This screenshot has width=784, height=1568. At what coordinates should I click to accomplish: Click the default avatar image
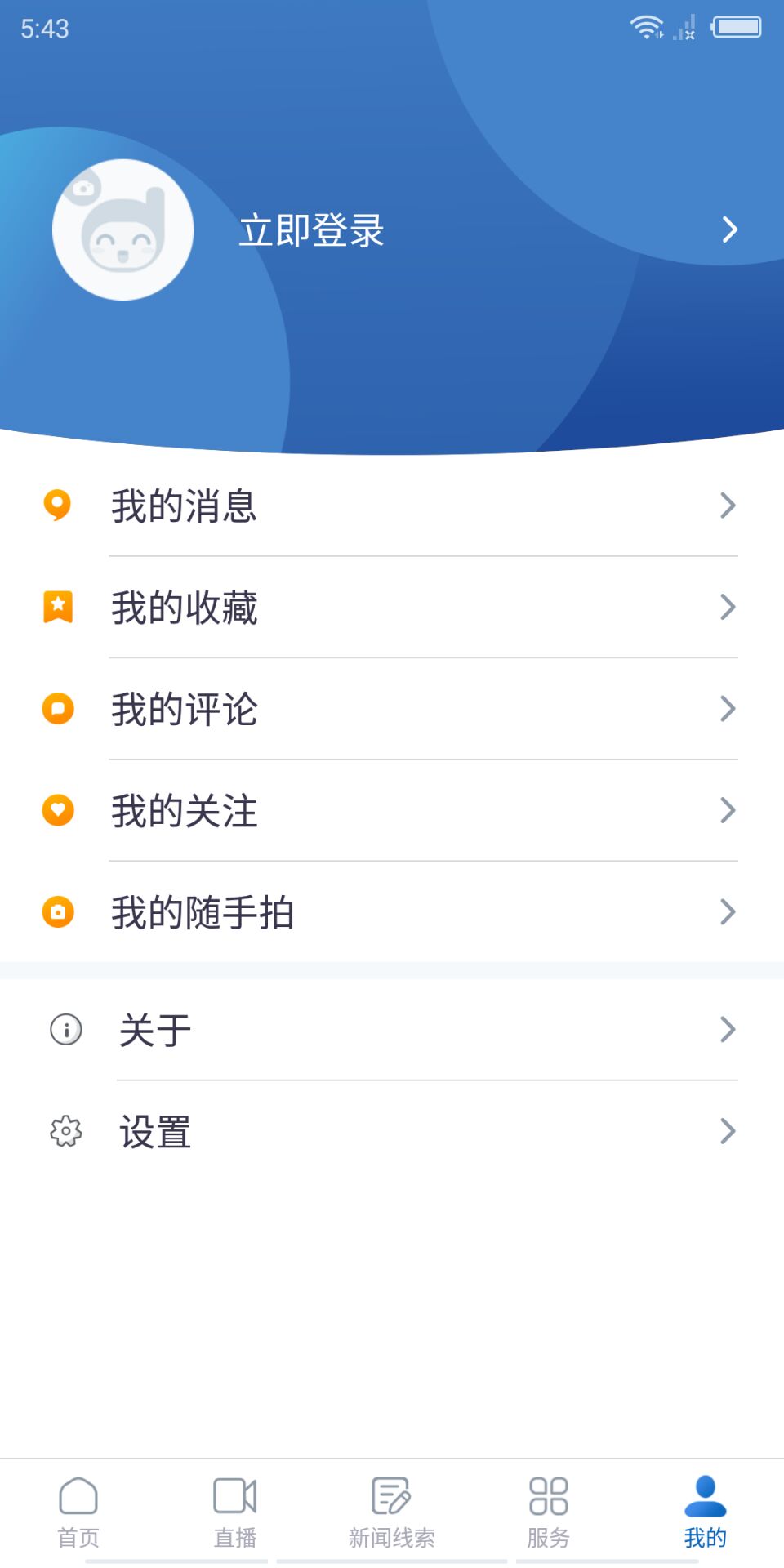click(122, 229)
